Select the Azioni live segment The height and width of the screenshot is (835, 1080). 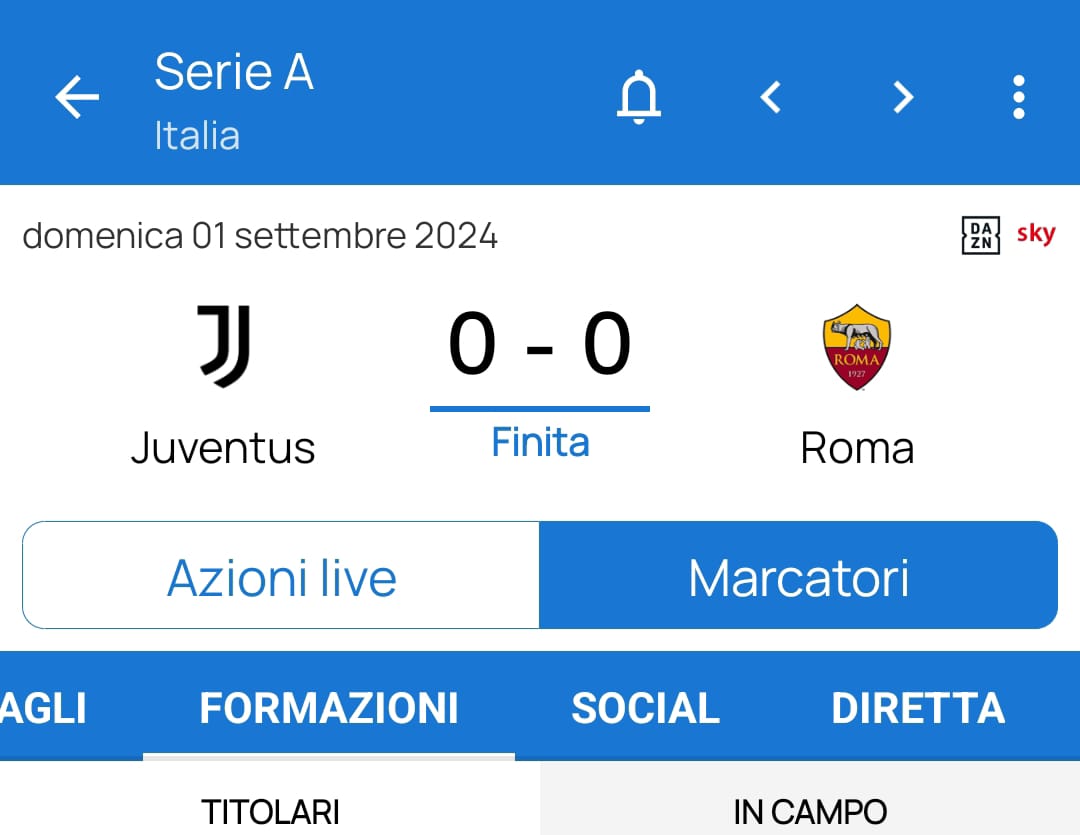[x=281, y=576]
